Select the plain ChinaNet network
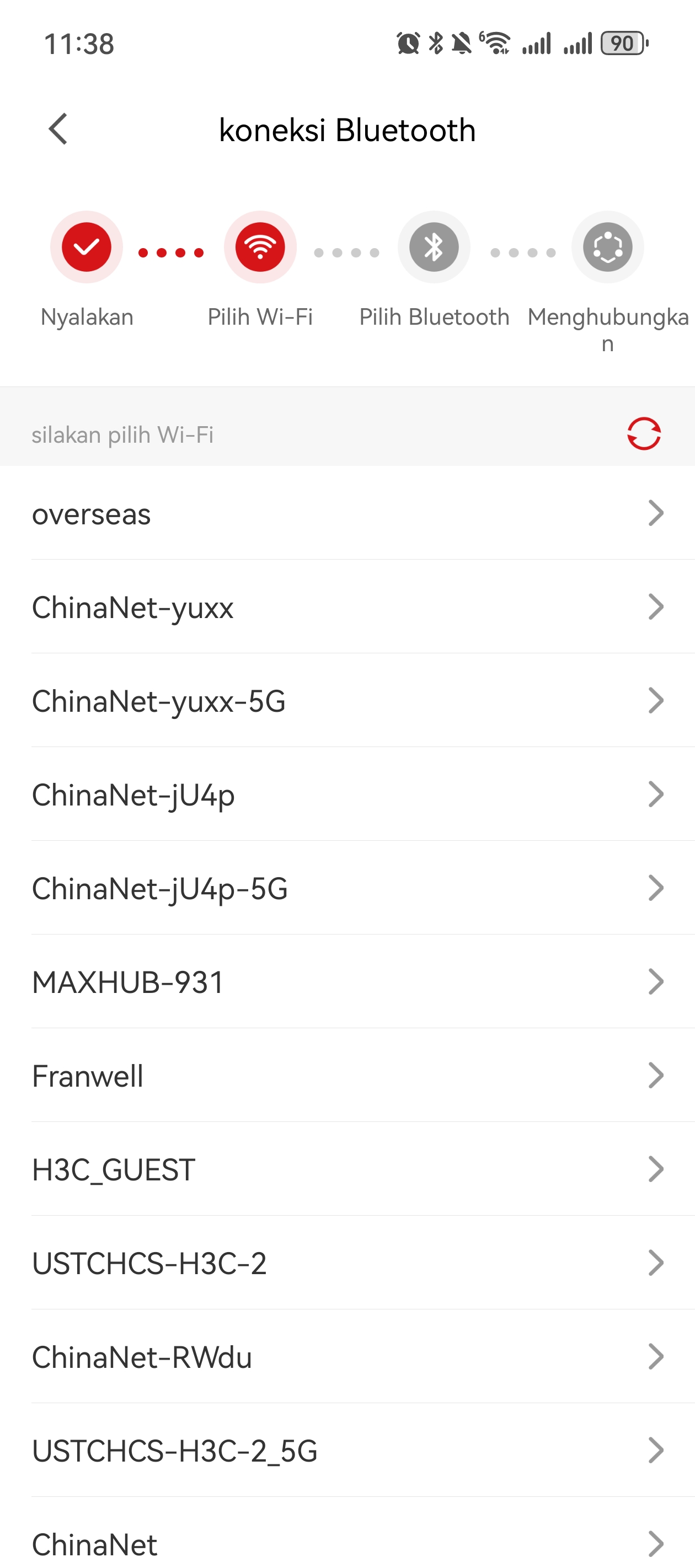Viewport: 695px width, 1568px height. pos(347,1534)
